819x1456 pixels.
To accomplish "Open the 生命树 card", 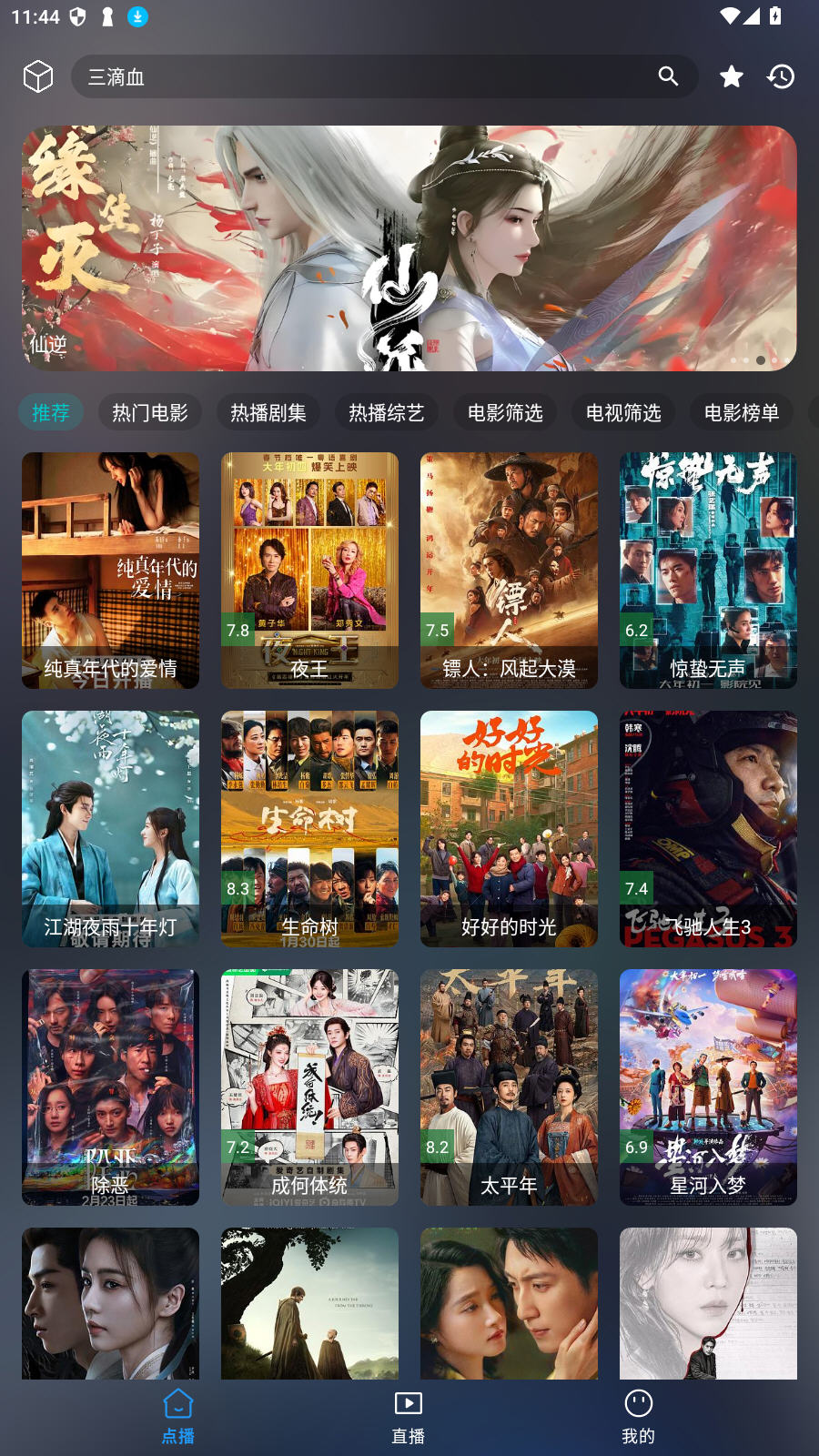I will pyautogui.click(x=309, y=829).
